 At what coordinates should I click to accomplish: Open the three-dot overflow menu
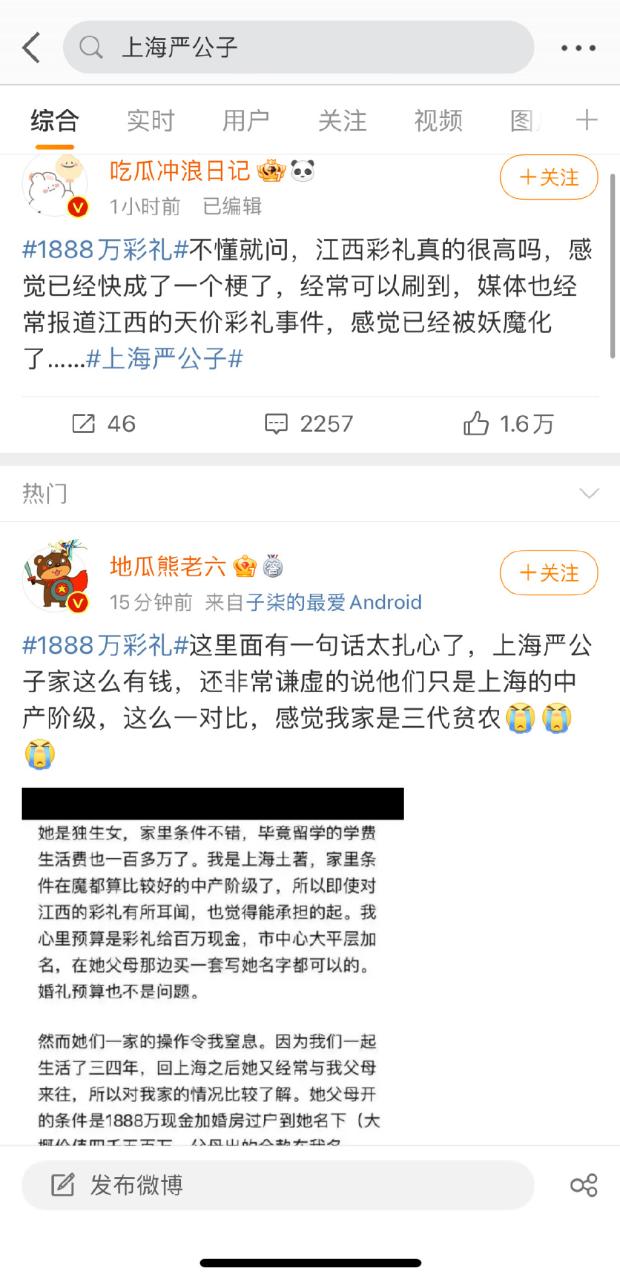tap(578, 47)
